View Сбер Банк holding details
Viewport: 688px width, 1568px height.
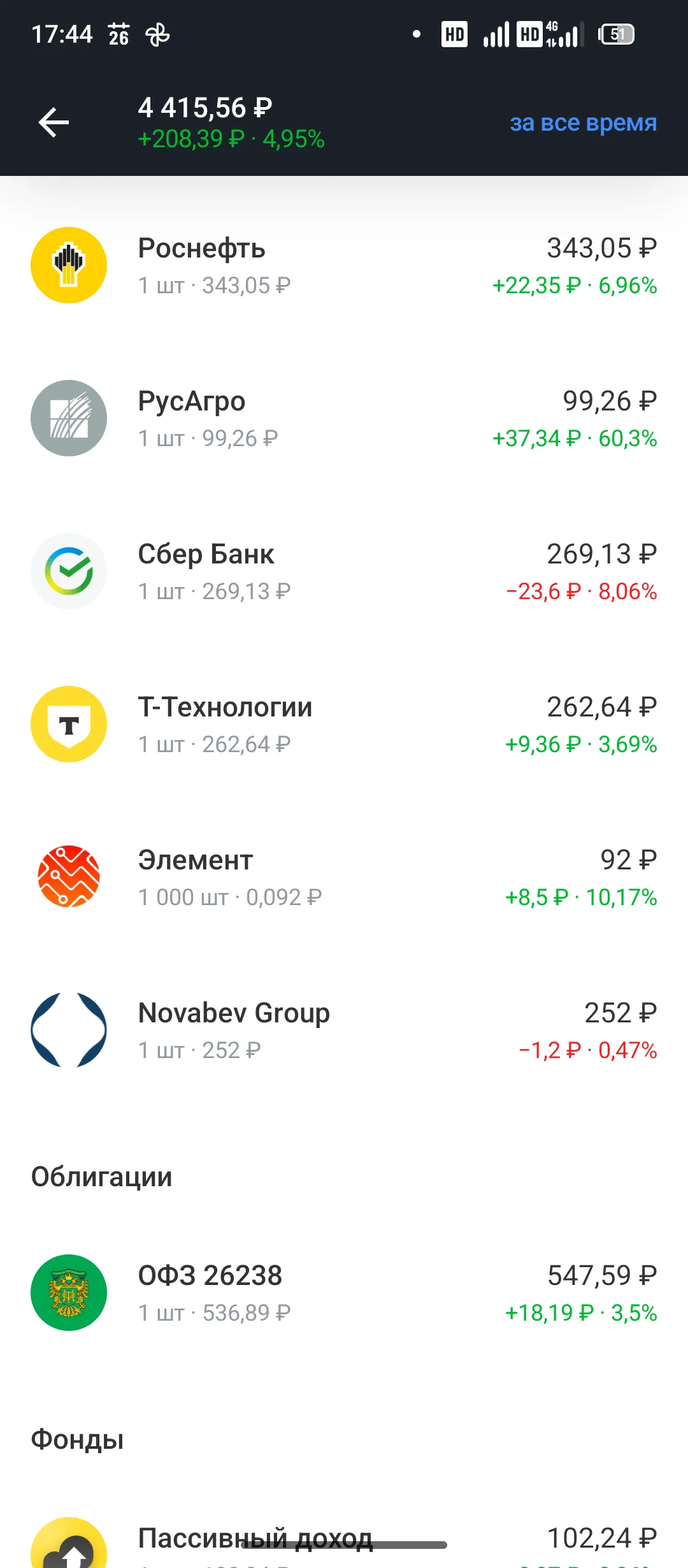point(344,571)
